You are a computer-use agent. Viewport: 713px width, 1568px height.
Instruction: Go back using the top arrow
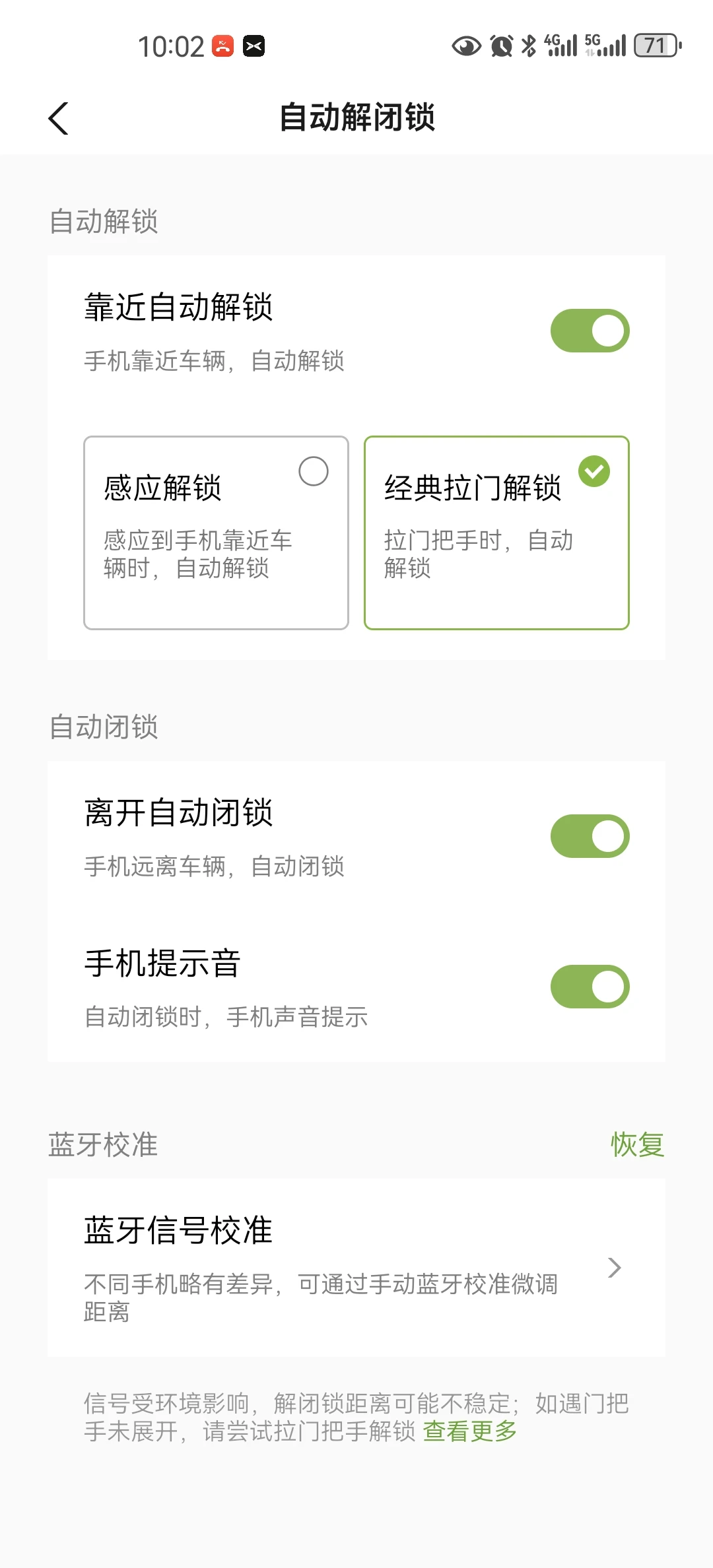(x=59, y=119)
